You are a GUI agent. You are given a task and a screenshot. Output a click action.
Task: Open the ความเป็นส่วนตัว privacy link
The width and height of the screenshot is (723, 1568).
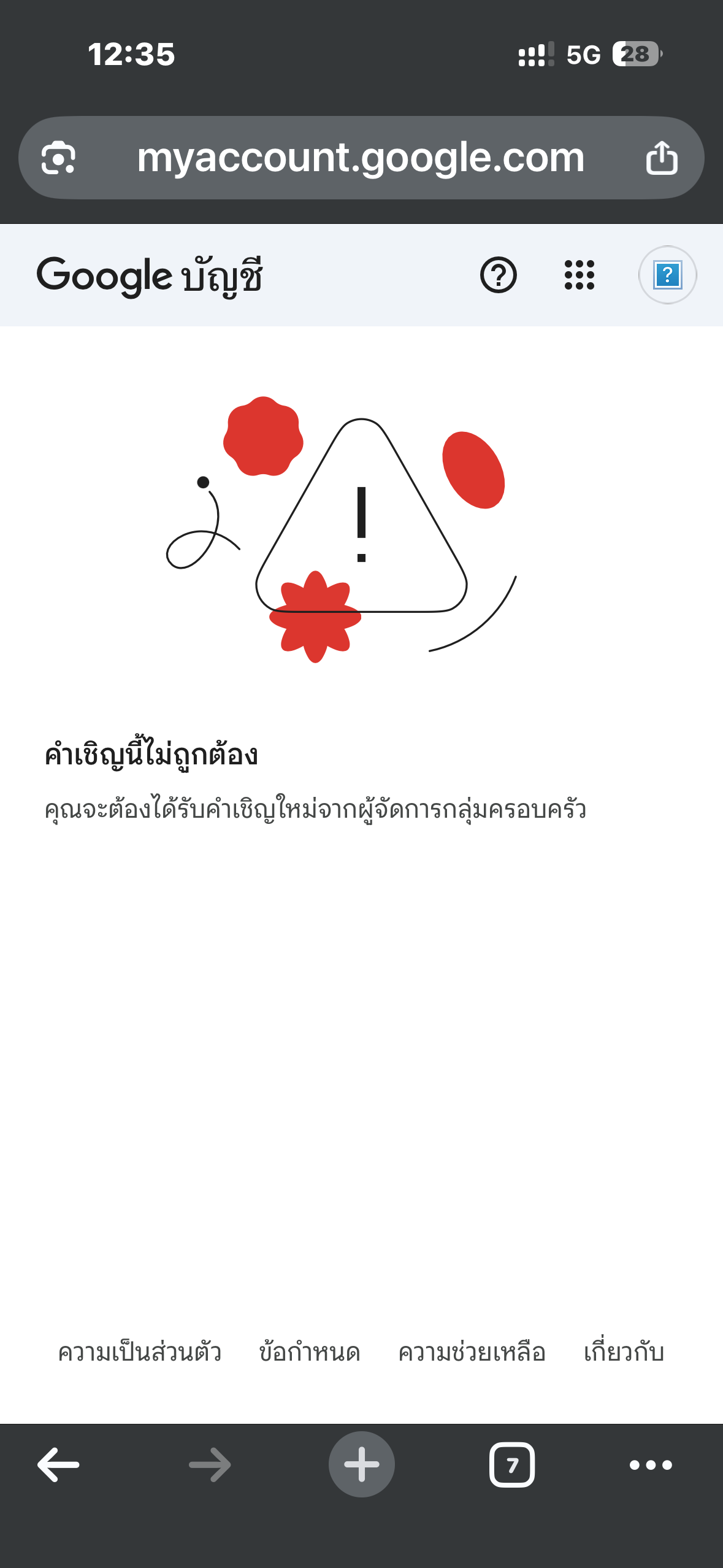click(x=139, y=1353)
